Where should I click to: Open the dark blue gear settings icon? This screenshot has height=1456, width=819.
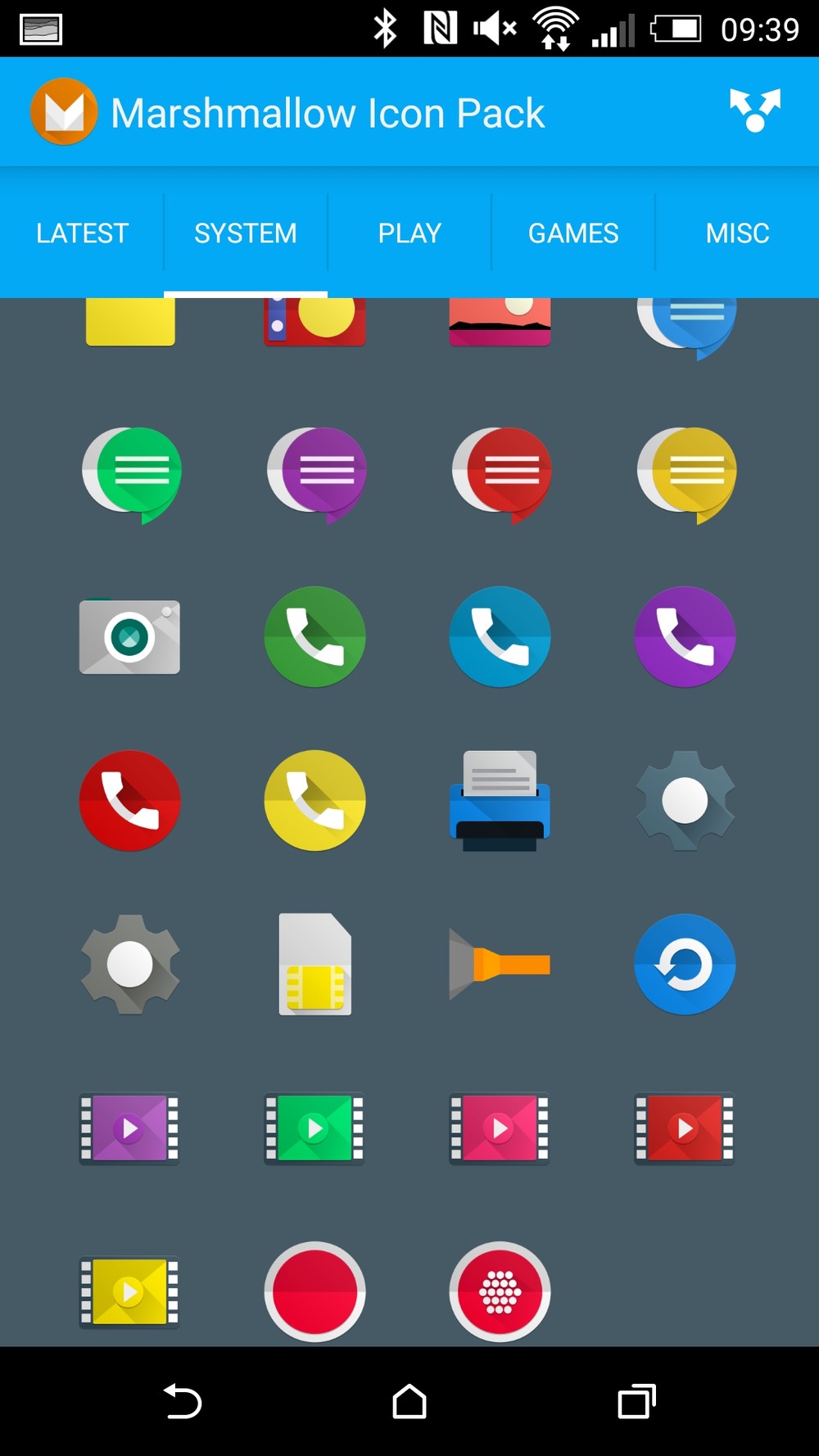pos(686,800)
